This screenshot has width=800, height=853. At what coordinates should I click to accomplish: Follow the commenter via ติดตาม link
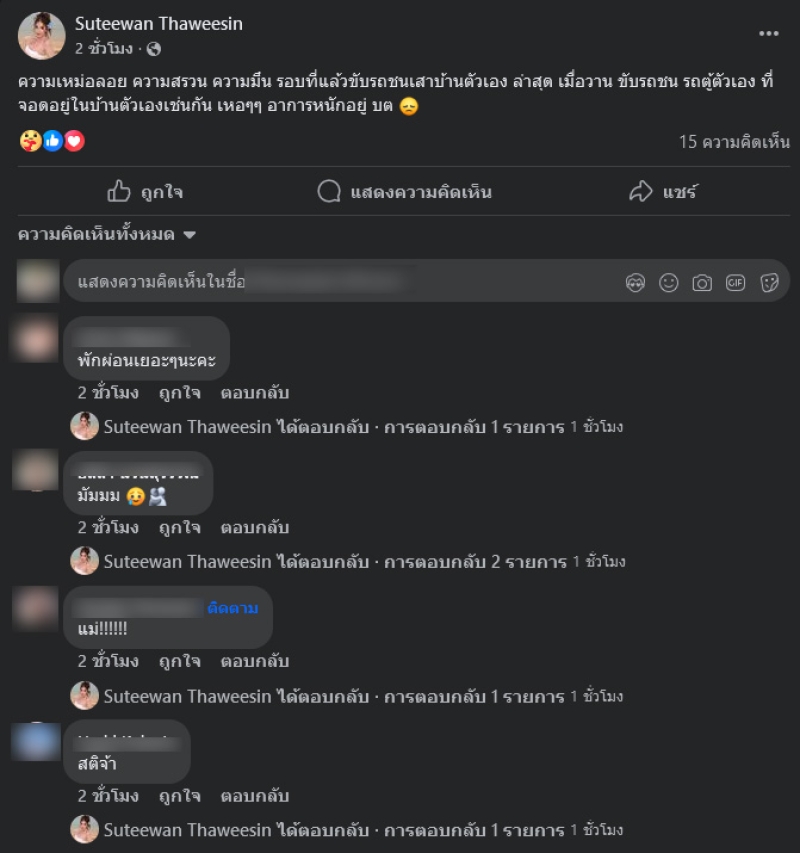click(x=232, y=607)
